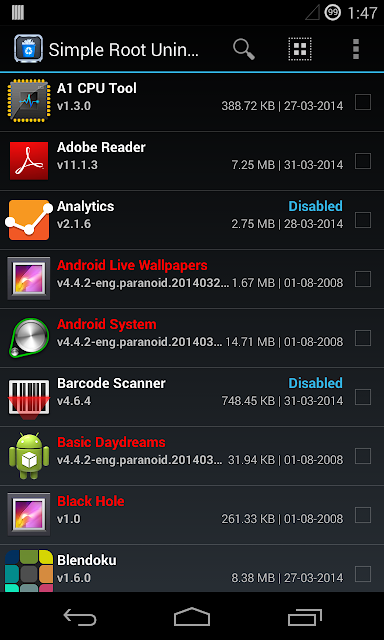Open recent apps from navigation bar
The image size is (384, 640).
tap(304, 617)
